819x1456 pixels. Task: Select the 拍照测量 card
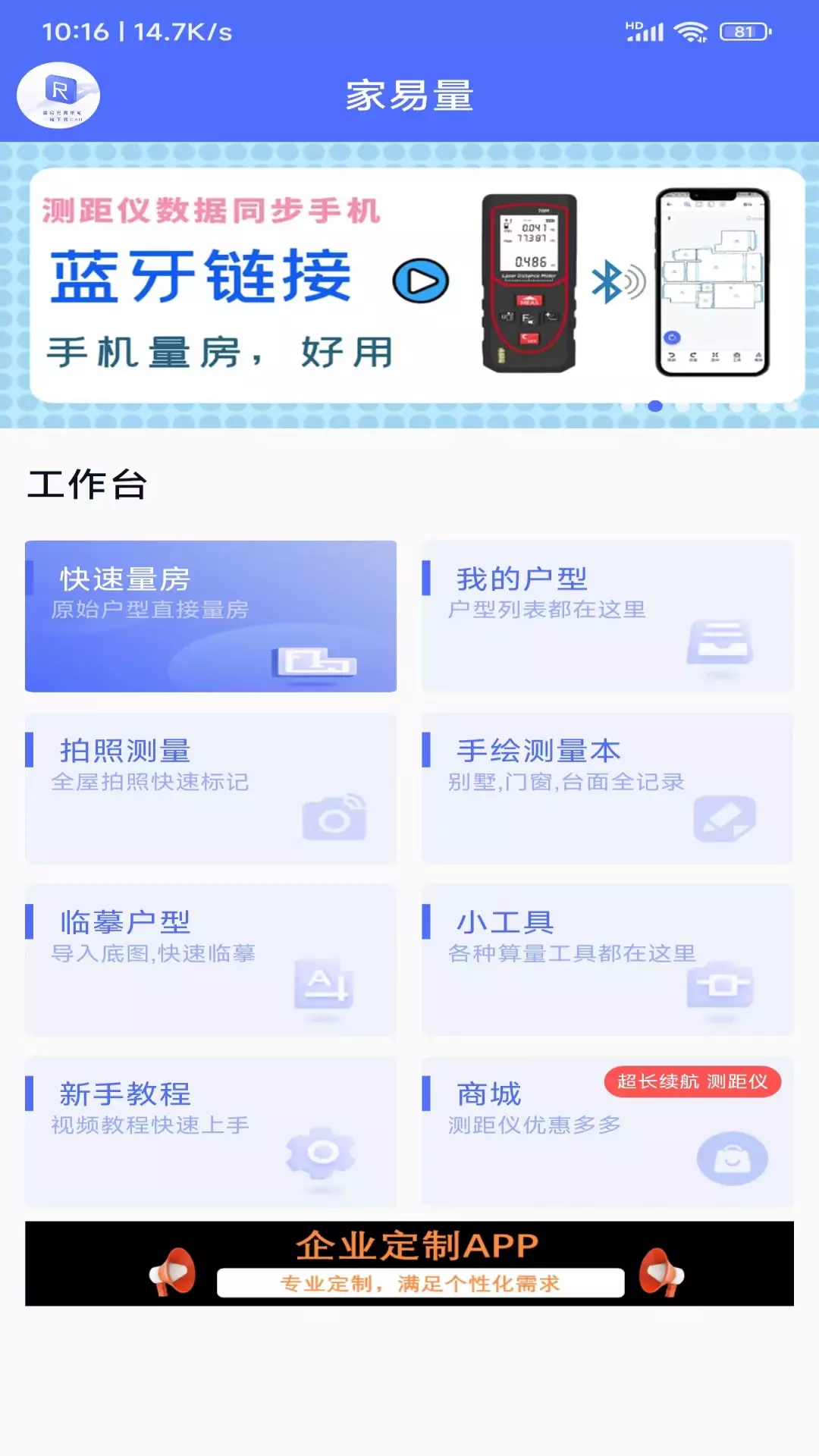211,788
